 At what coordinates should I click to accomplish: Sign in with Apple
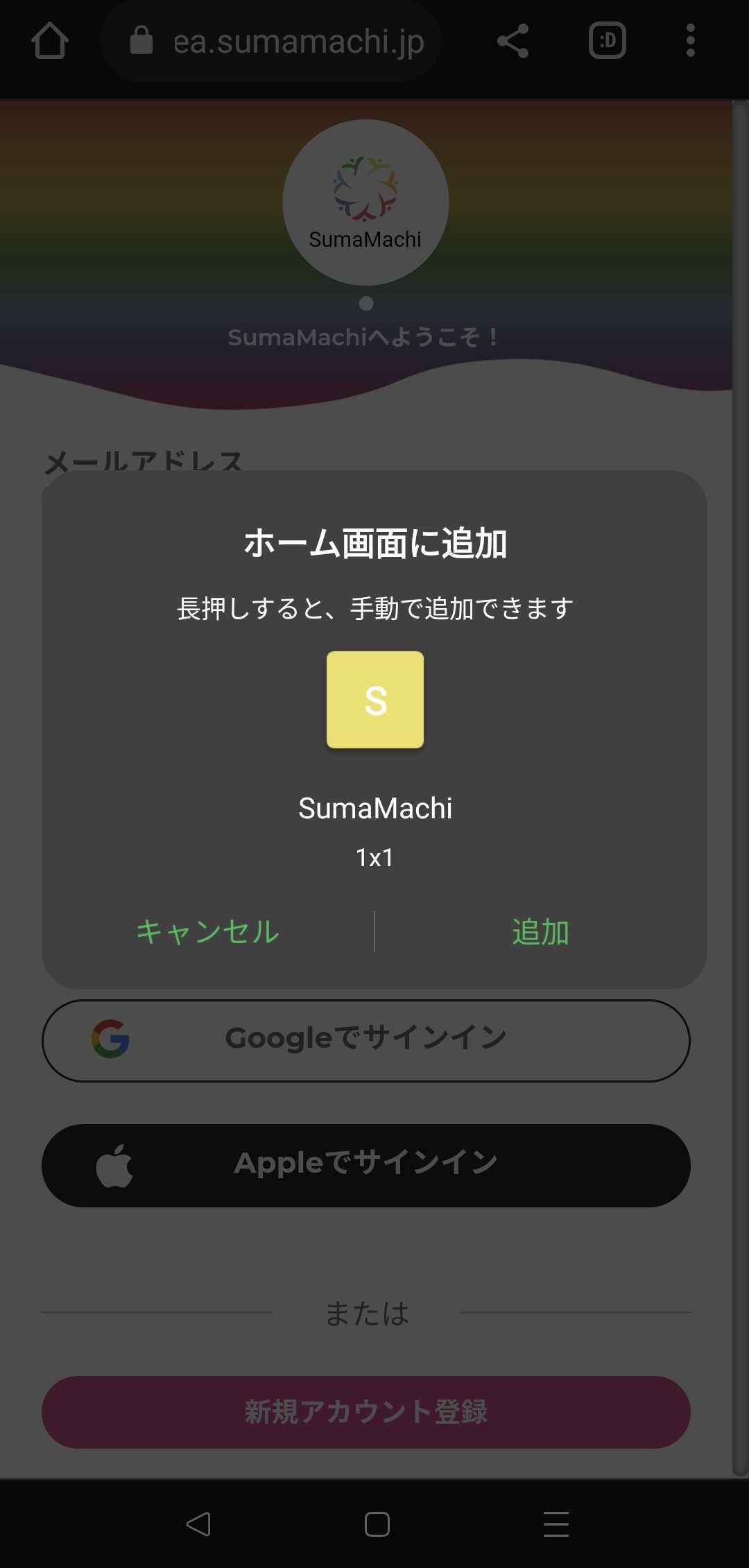[366, 1165]
